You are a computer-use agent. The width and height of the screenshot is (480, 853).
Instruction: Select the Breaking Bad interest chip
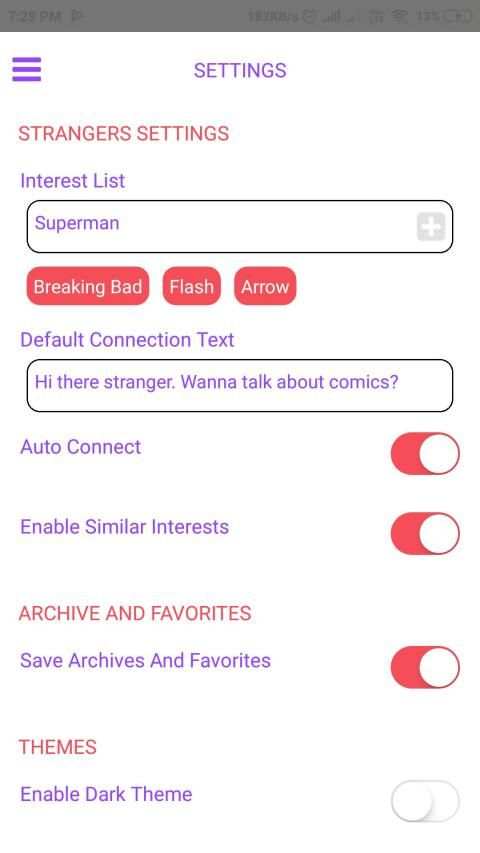88,286
